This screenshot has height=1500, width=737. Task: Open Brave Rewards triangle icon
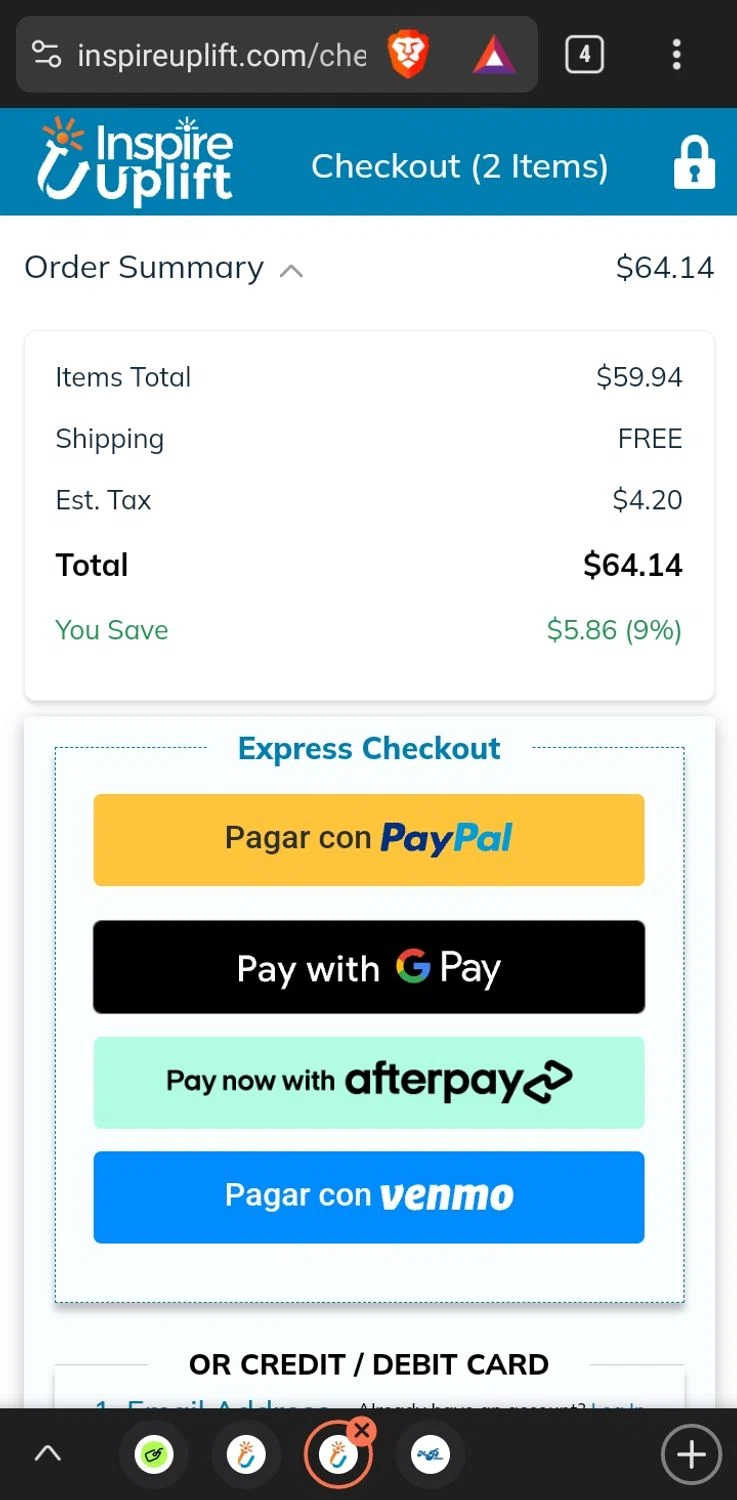click(494, 55)
